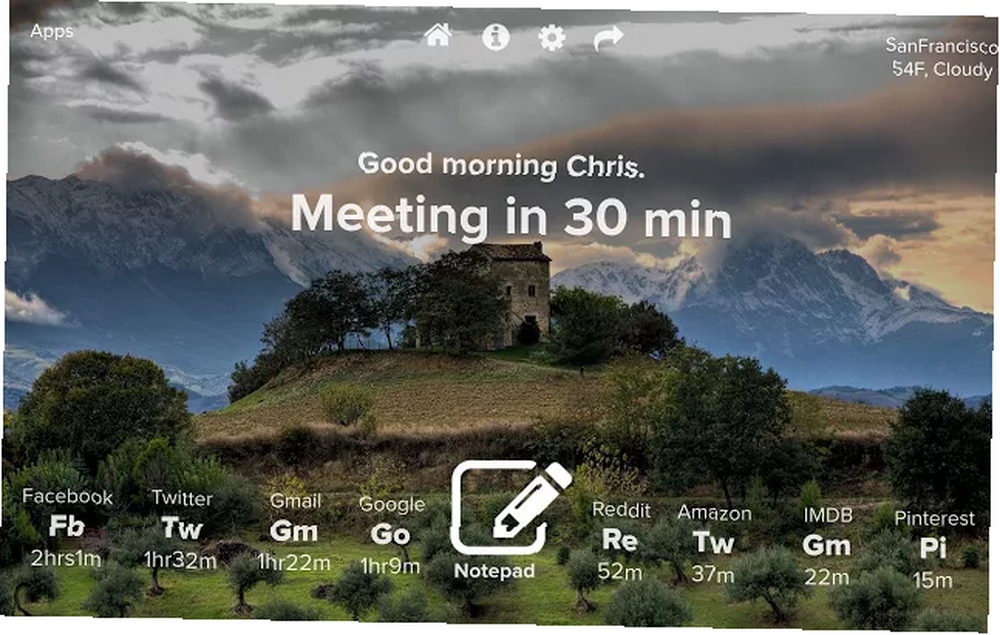The image size is (1000, 635).
Task: Open the IMDB shortcut
Action: [x=827, y=546]
